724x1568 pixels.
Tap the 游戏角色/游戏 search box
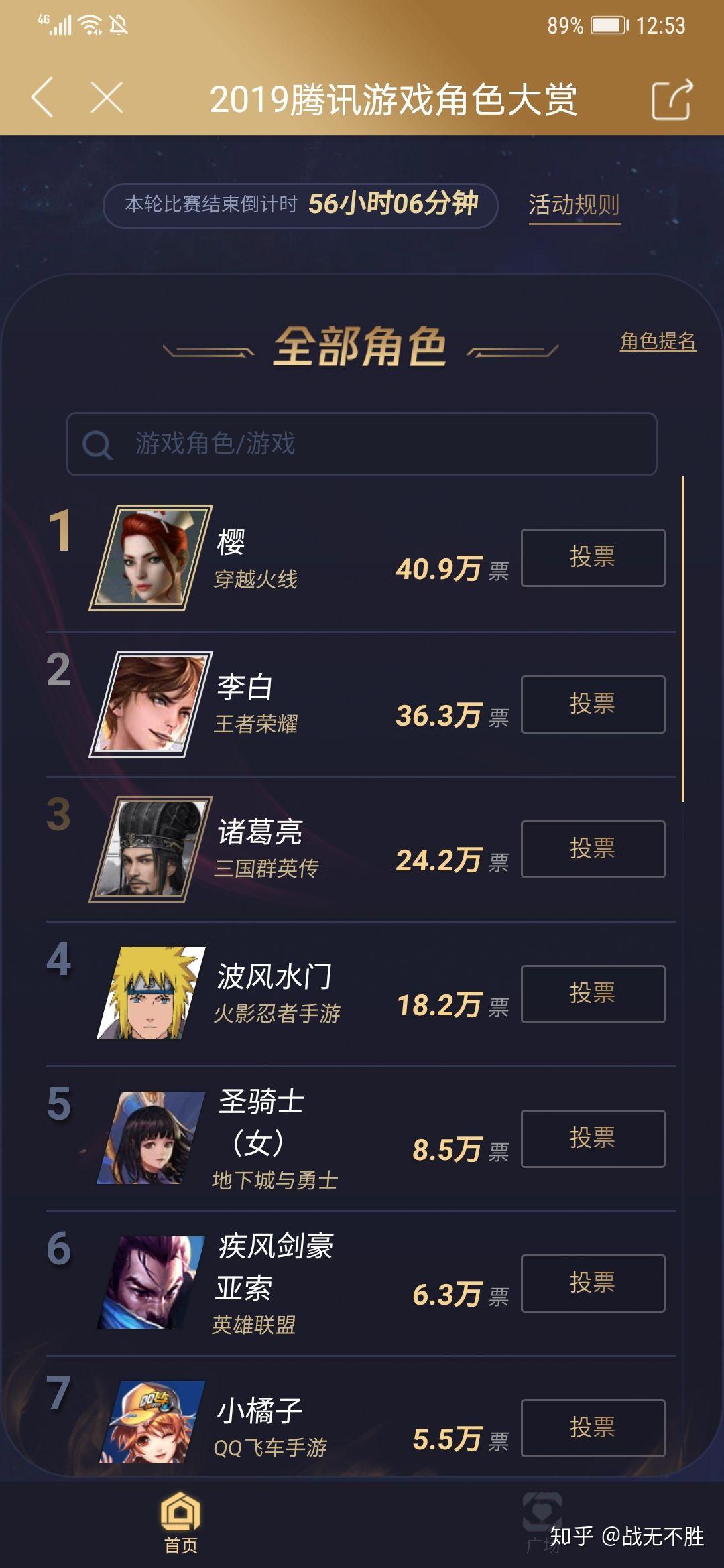(x=361, y=444)
